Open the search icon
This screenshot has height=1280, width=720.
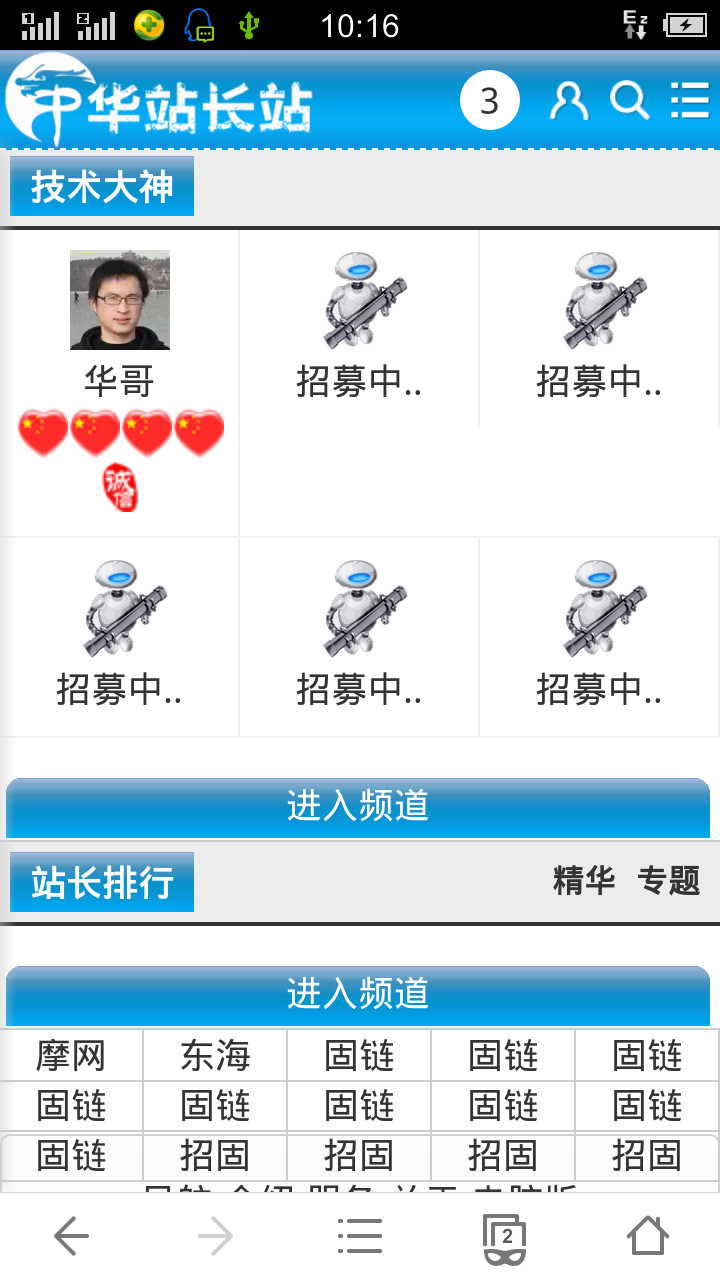click(629, 100)
